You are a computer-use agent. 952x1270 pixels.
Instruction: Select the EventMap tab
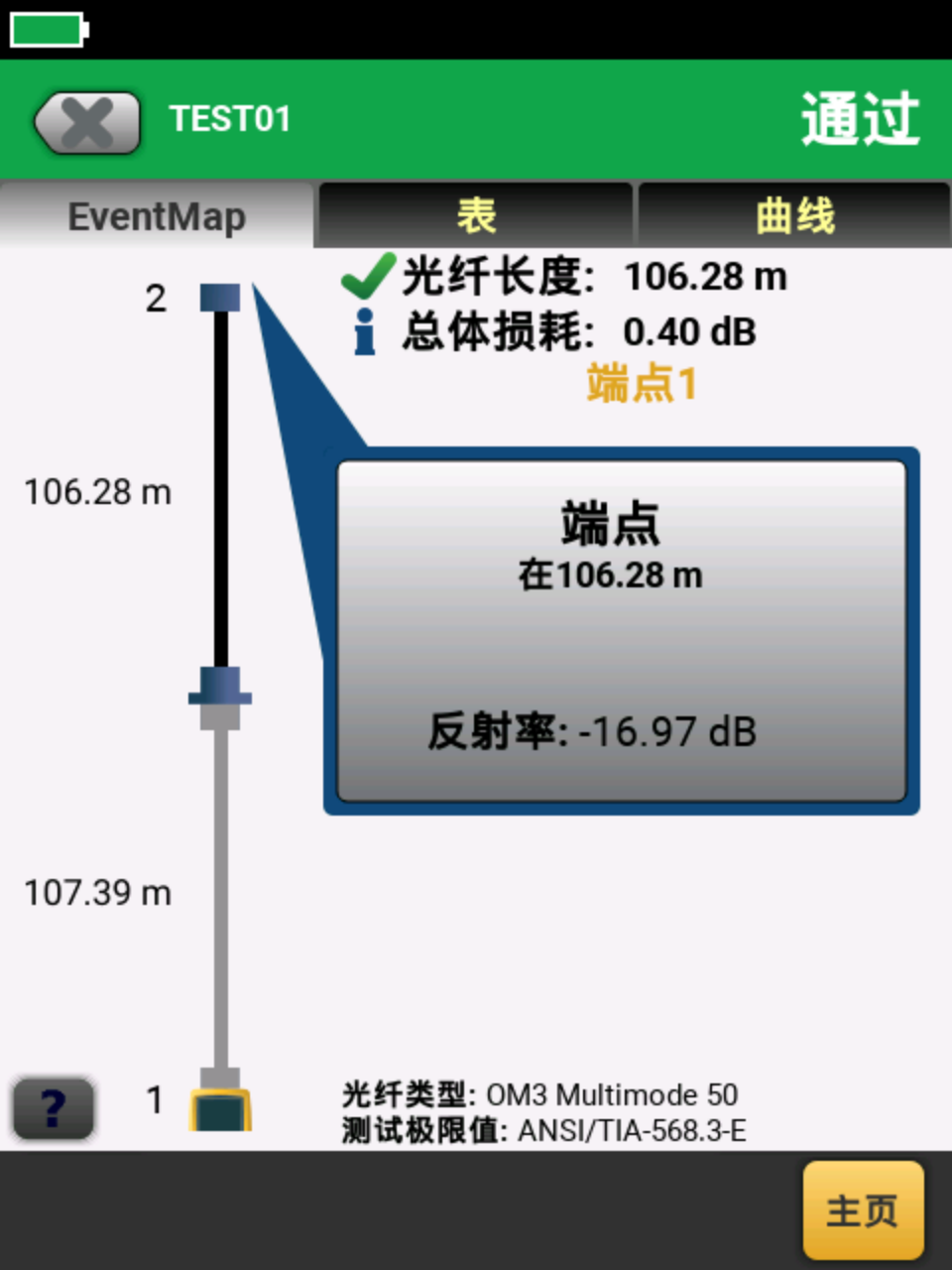click(157, 215)
